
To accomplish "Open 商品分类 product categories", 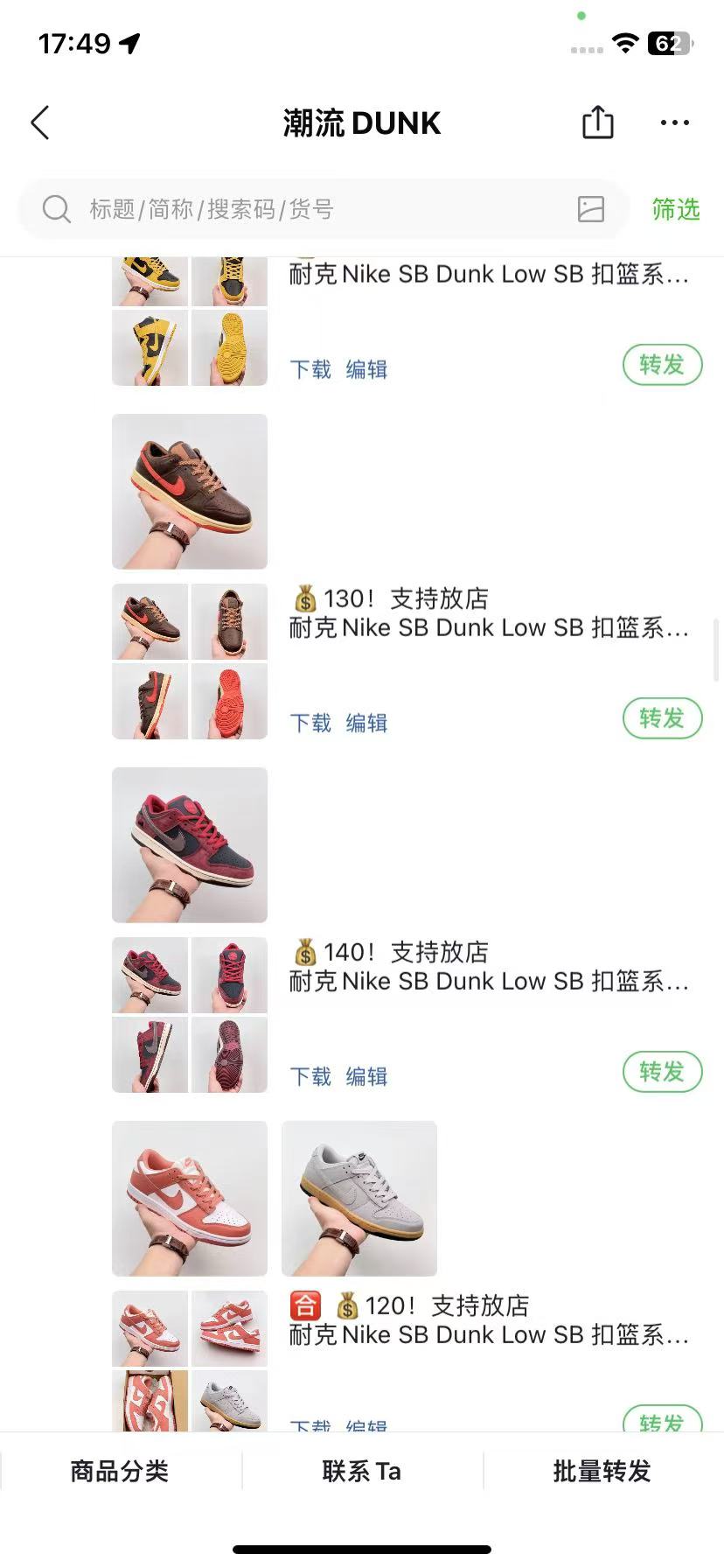I will 120,1471.
